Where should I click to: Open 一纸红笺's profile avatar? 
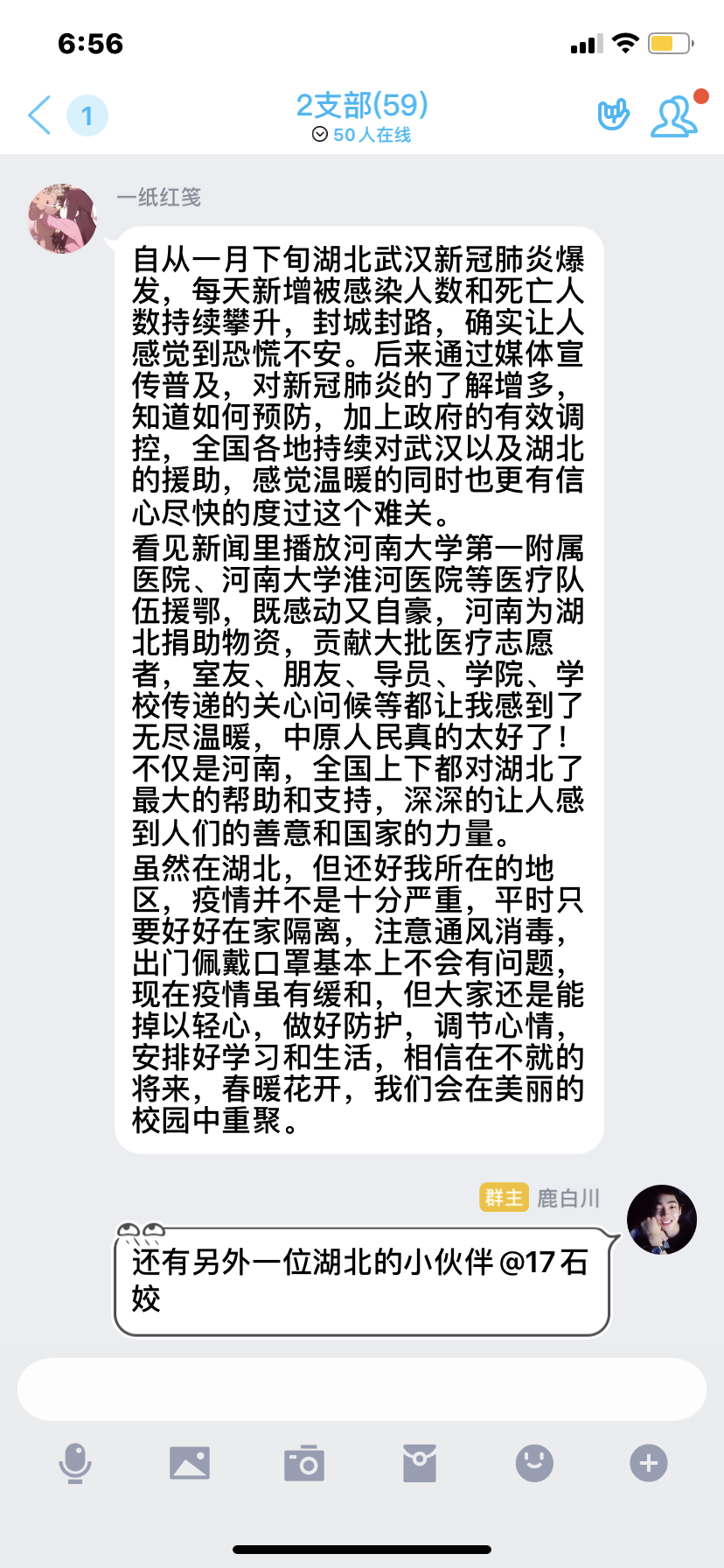[62, 219]
